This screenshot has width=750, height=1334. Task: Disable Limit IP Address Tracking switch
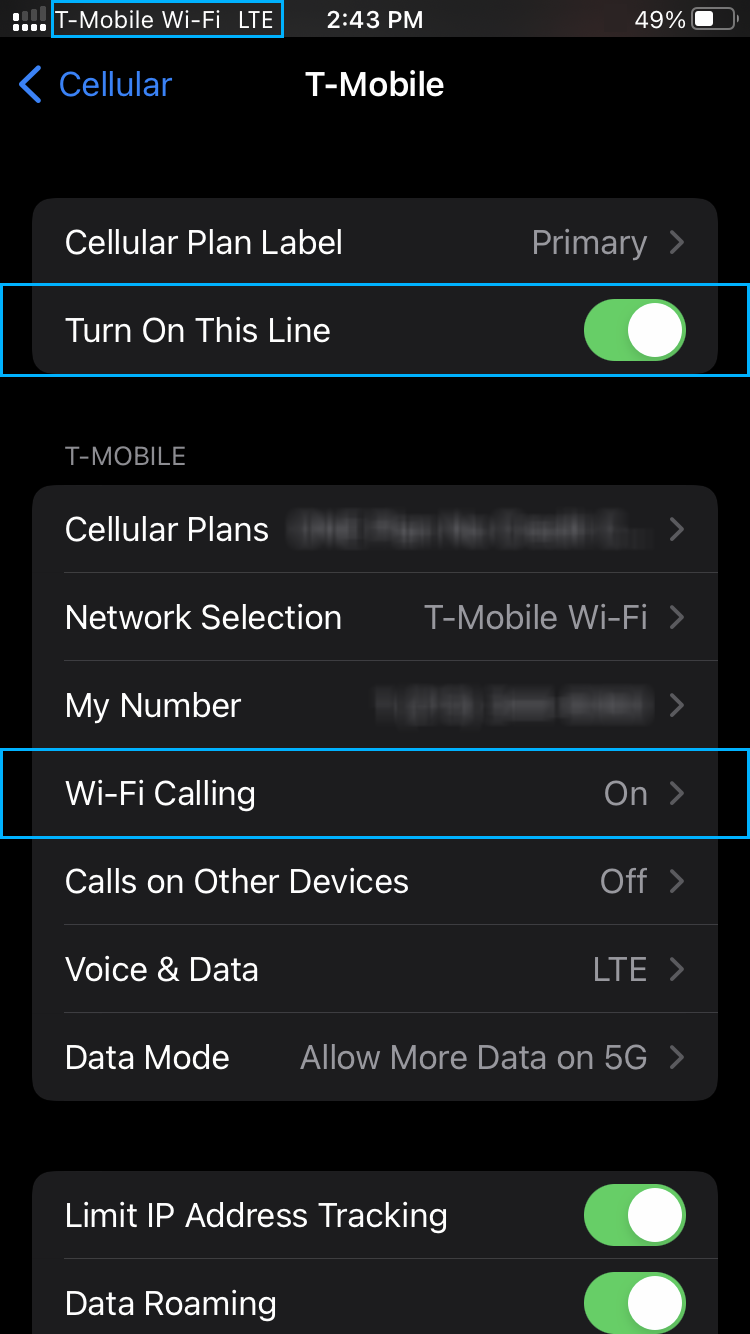tap(634, 1215)
